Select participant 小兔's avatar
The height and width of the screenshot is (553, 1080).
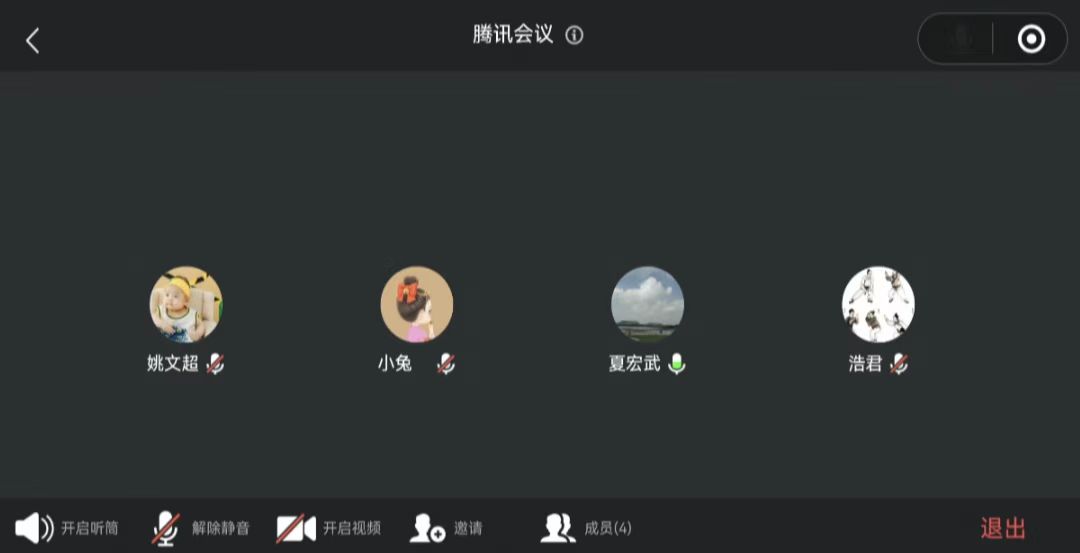click(x=417, y=304)
